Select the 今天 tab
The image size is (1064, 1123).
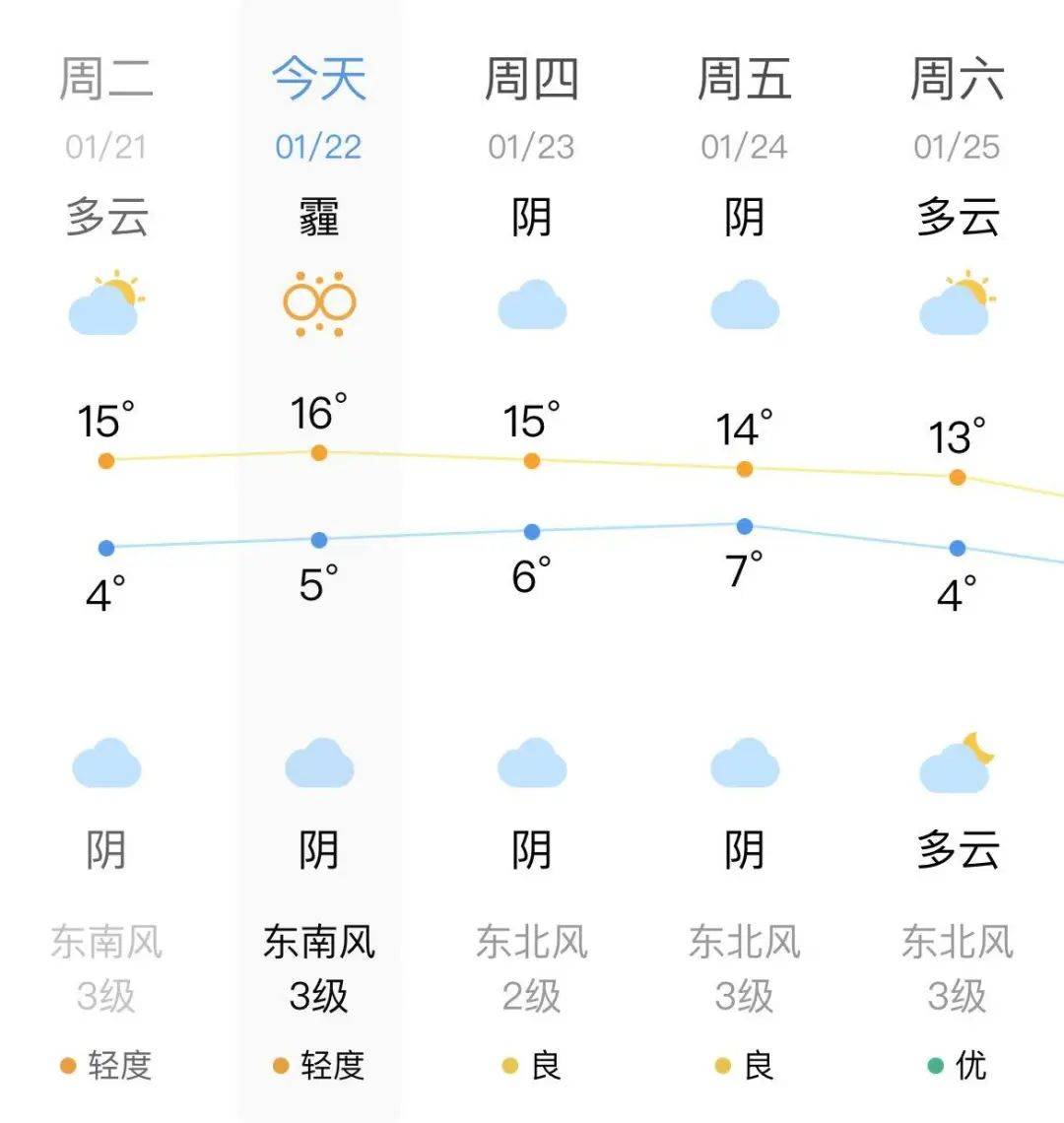[x=318, y=81]
